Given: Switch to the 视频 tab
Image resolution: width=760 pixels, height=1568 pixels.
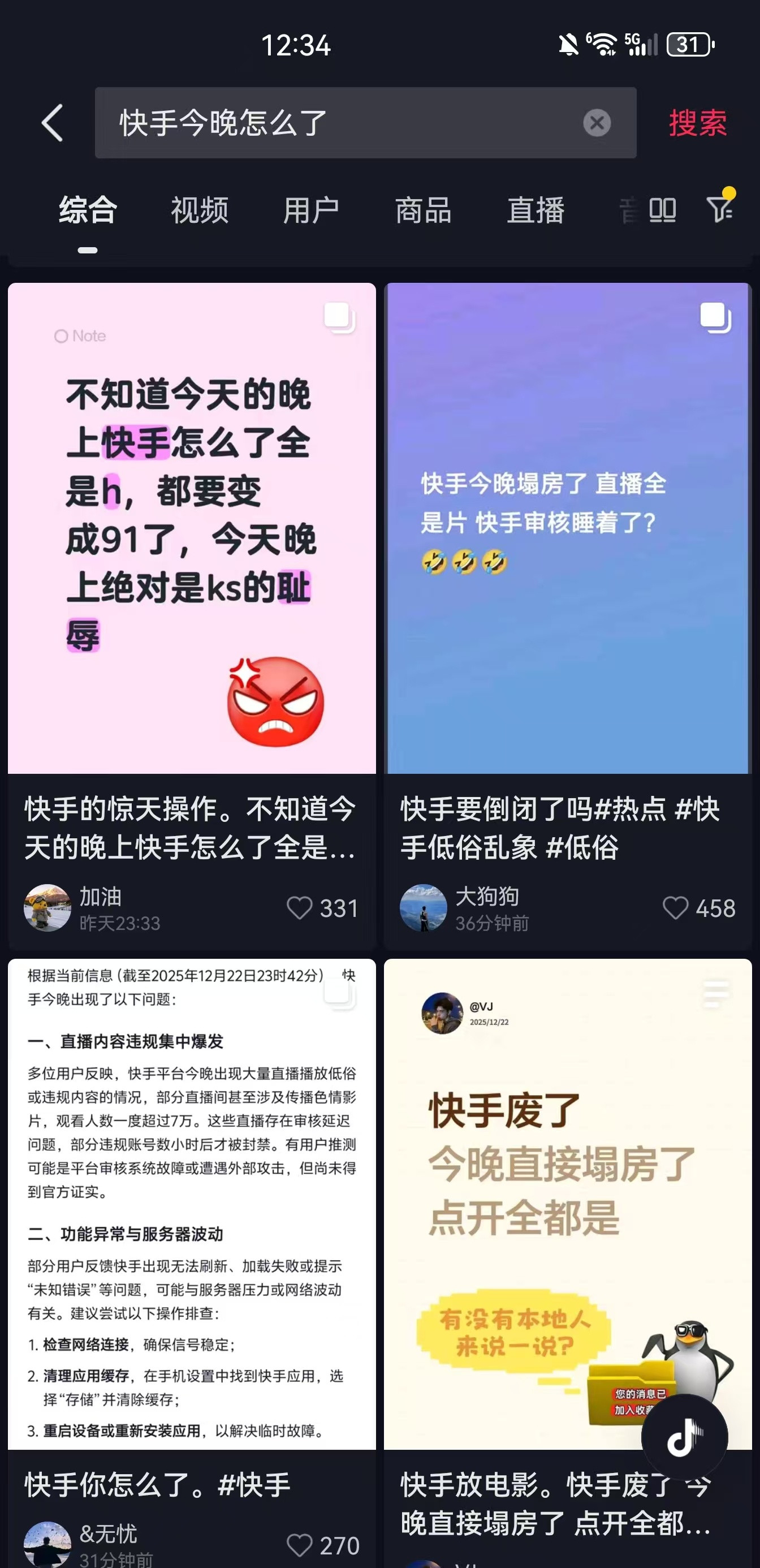Looking at the screenshot, I should [199, 209].
